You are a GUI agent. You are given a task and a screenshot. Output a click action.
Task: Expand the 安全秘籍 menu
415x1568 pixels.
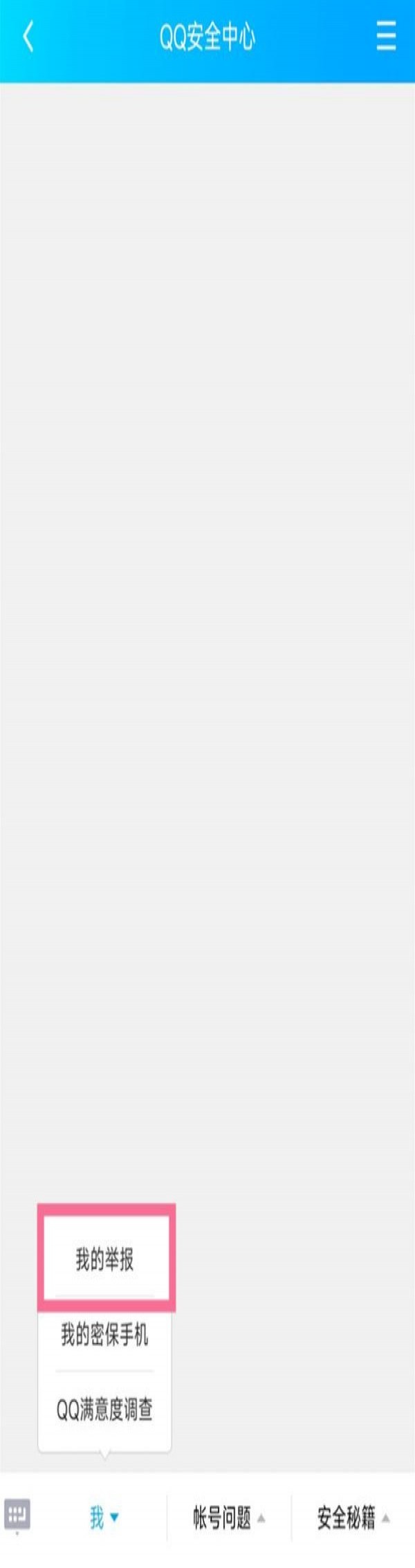click(353, 1518)
